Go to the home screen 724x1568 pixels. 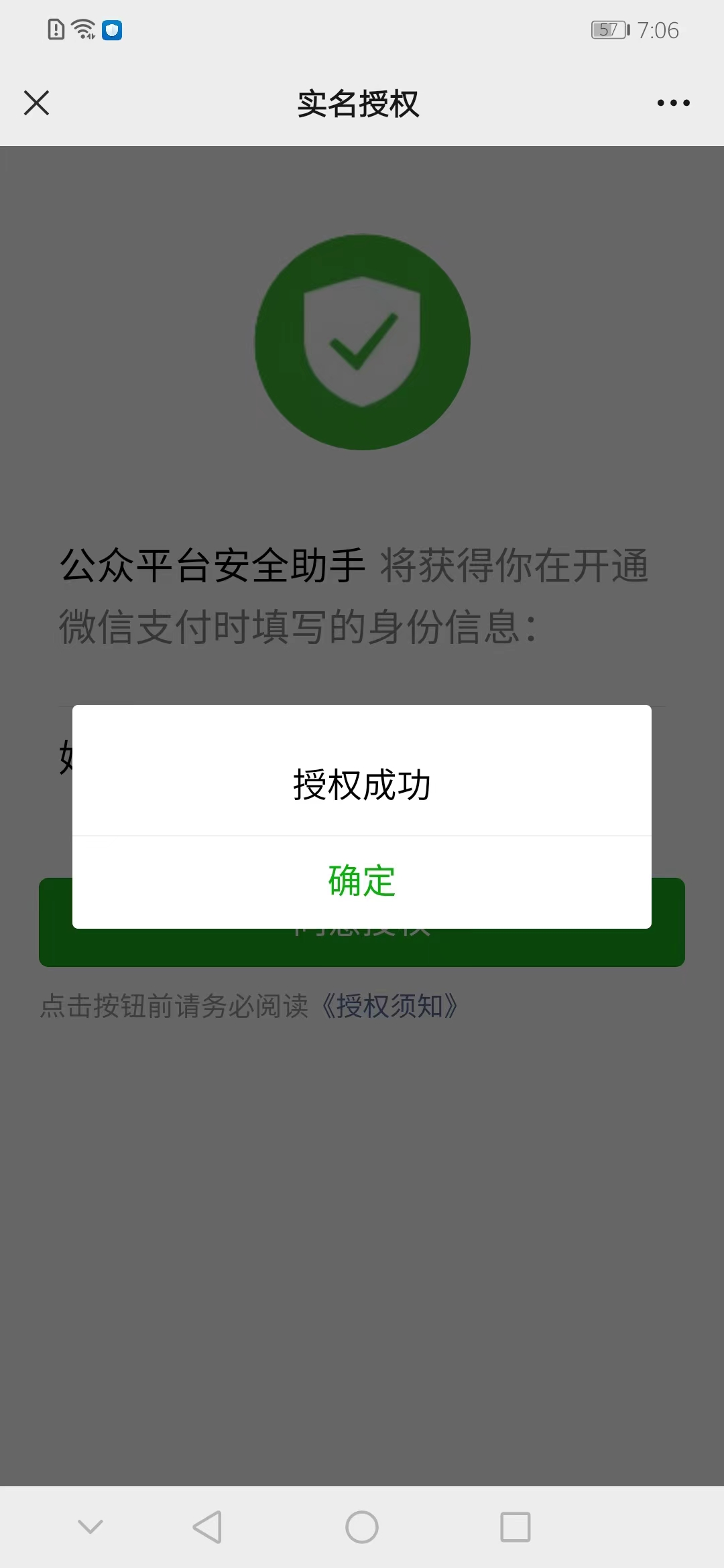(x=362, y=1527)
